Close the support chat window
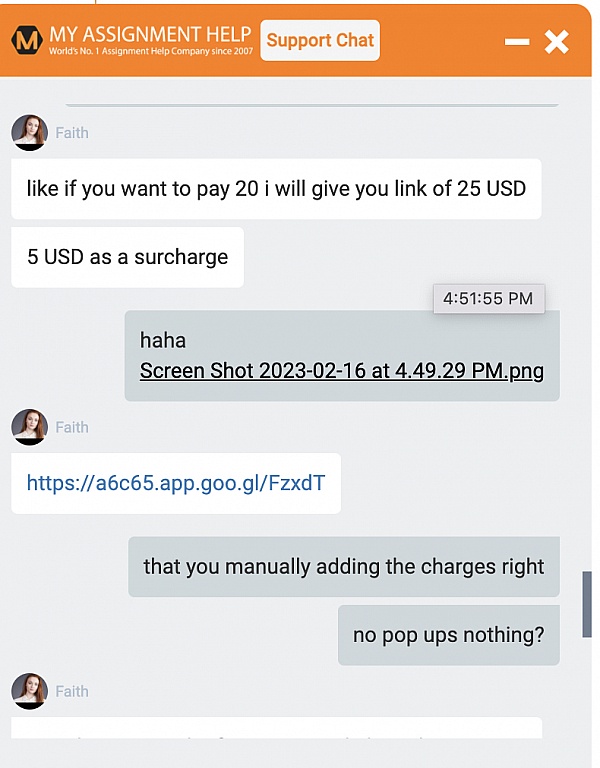Image resolution: width=600 pixels, height=768 pixels. coord(557,41)
